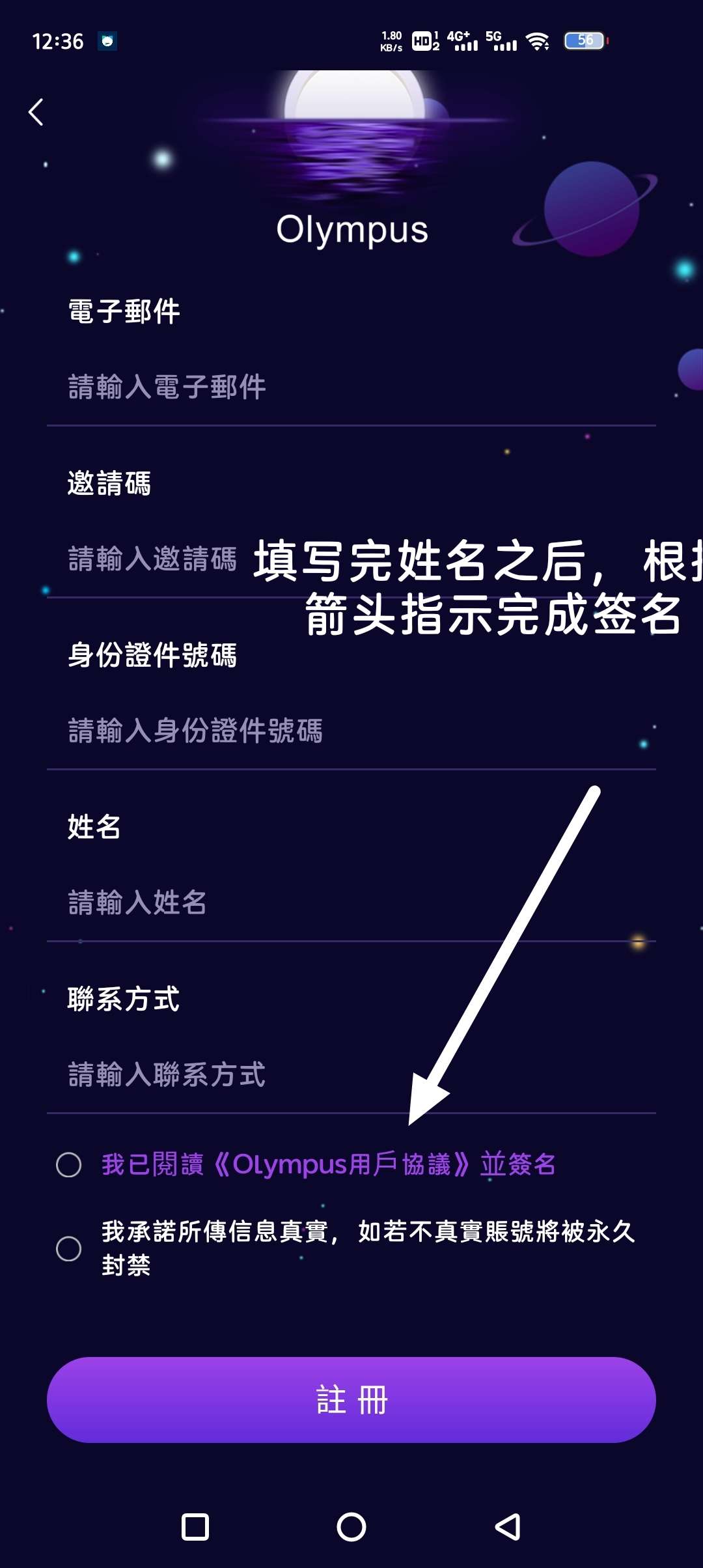
Task: Tap the ID number (身份證件號碼) input field
Action: [351, 731]
